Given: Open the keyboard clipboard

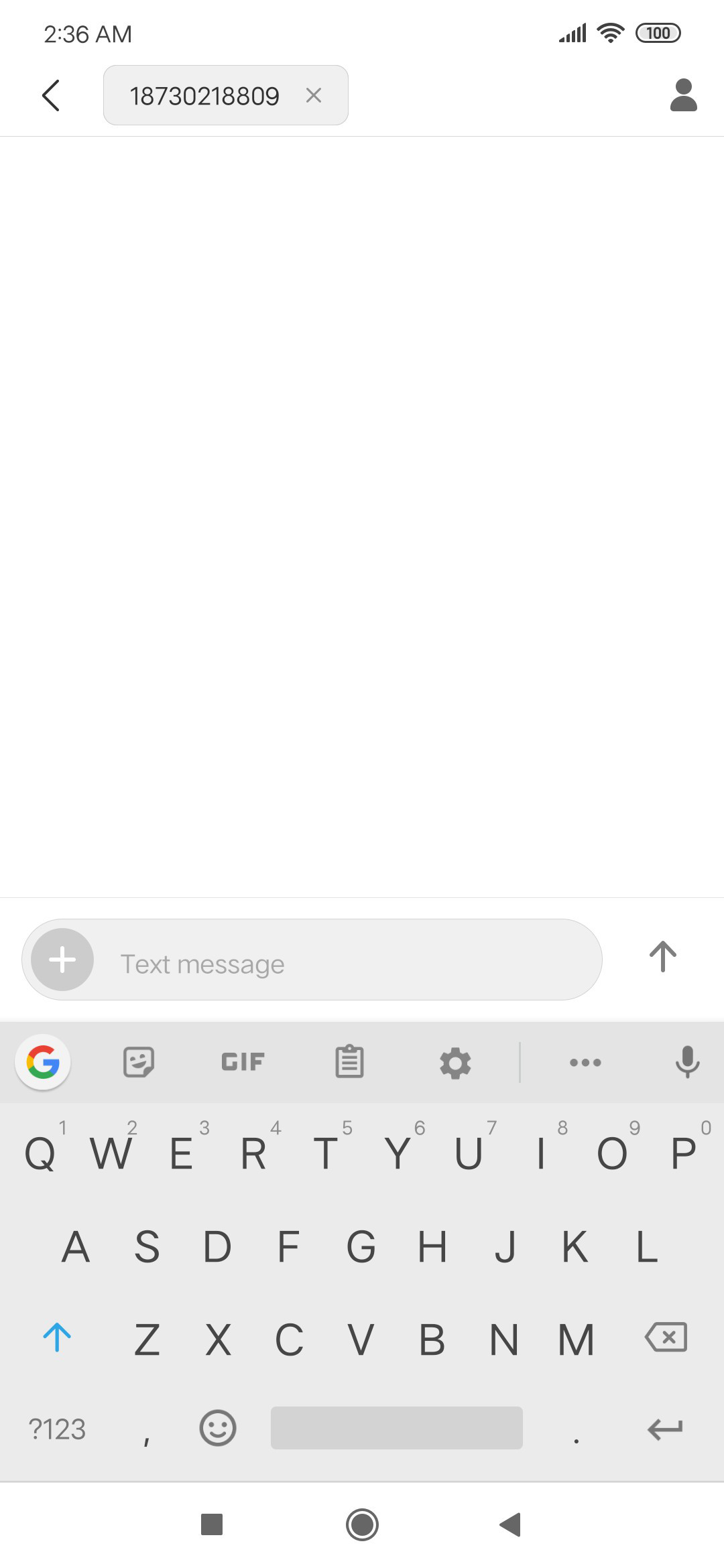Looking at the screenshot, I should (349, 1062).
